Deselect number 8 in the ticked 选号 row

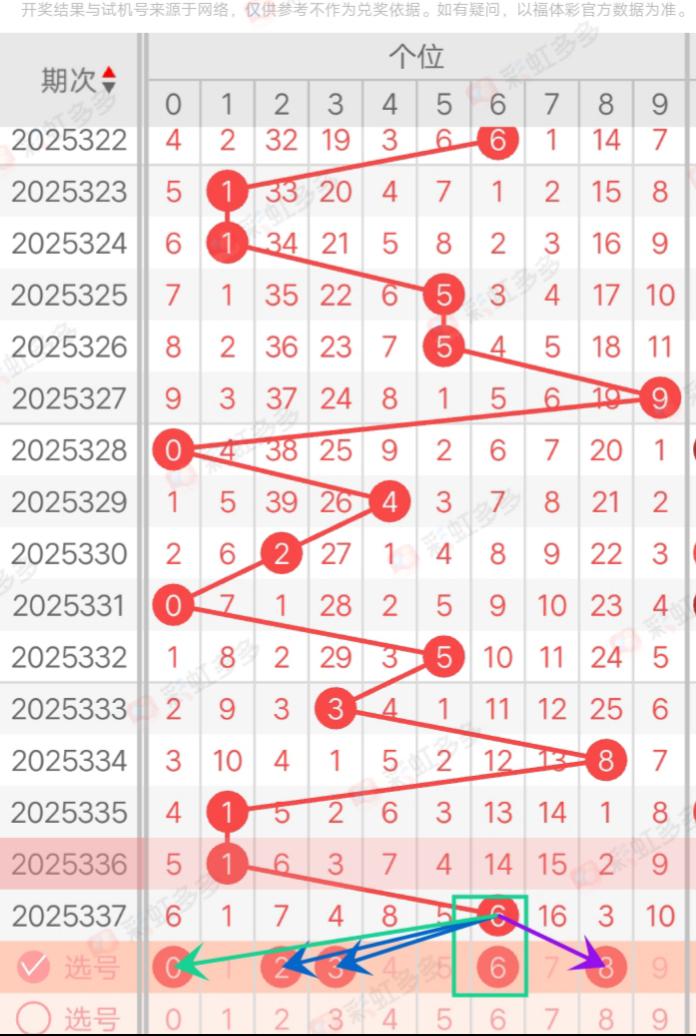coord(605,968)
